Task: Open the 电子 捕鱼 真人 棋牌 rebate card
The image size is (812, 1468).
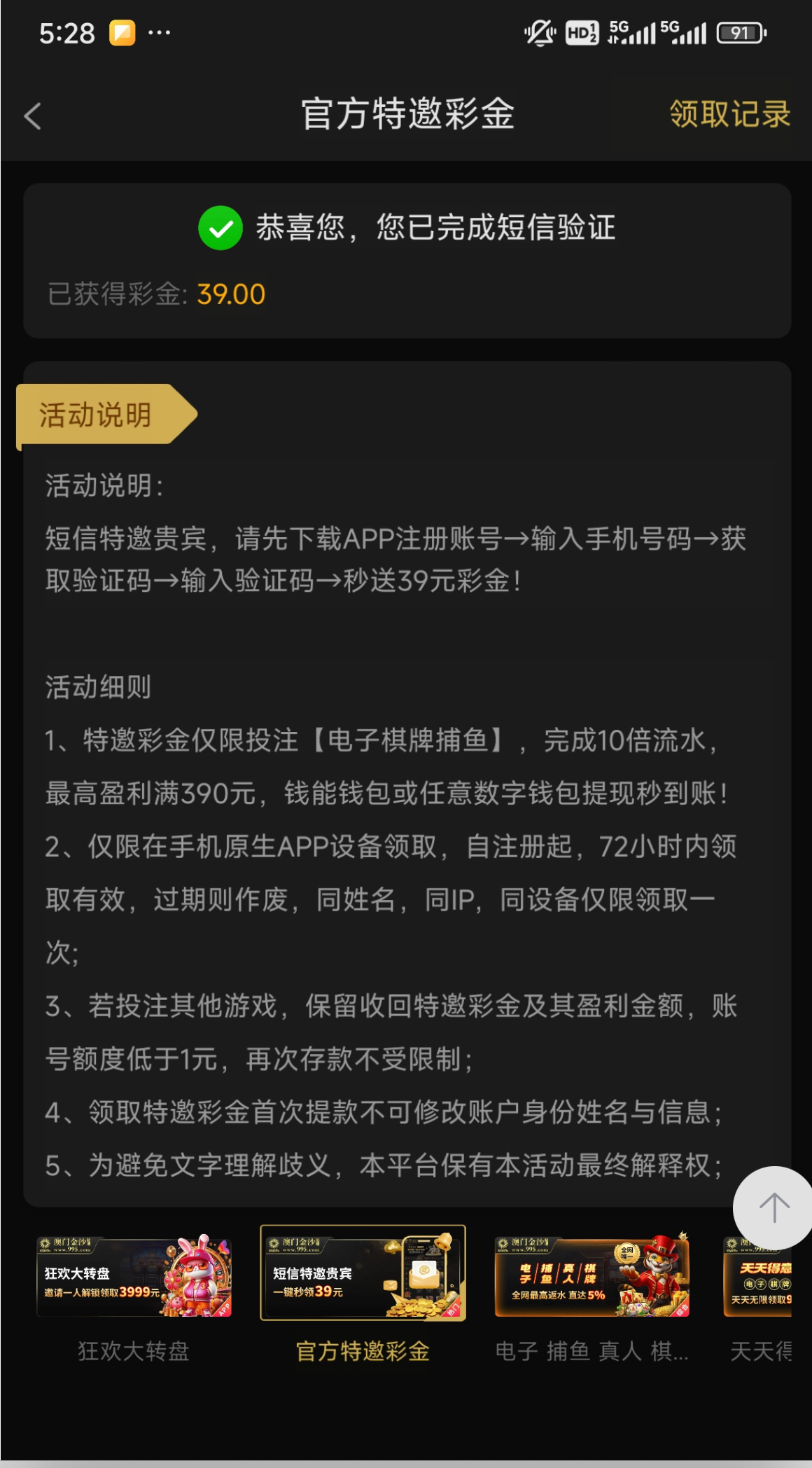Action: (x=591, y=1276)
